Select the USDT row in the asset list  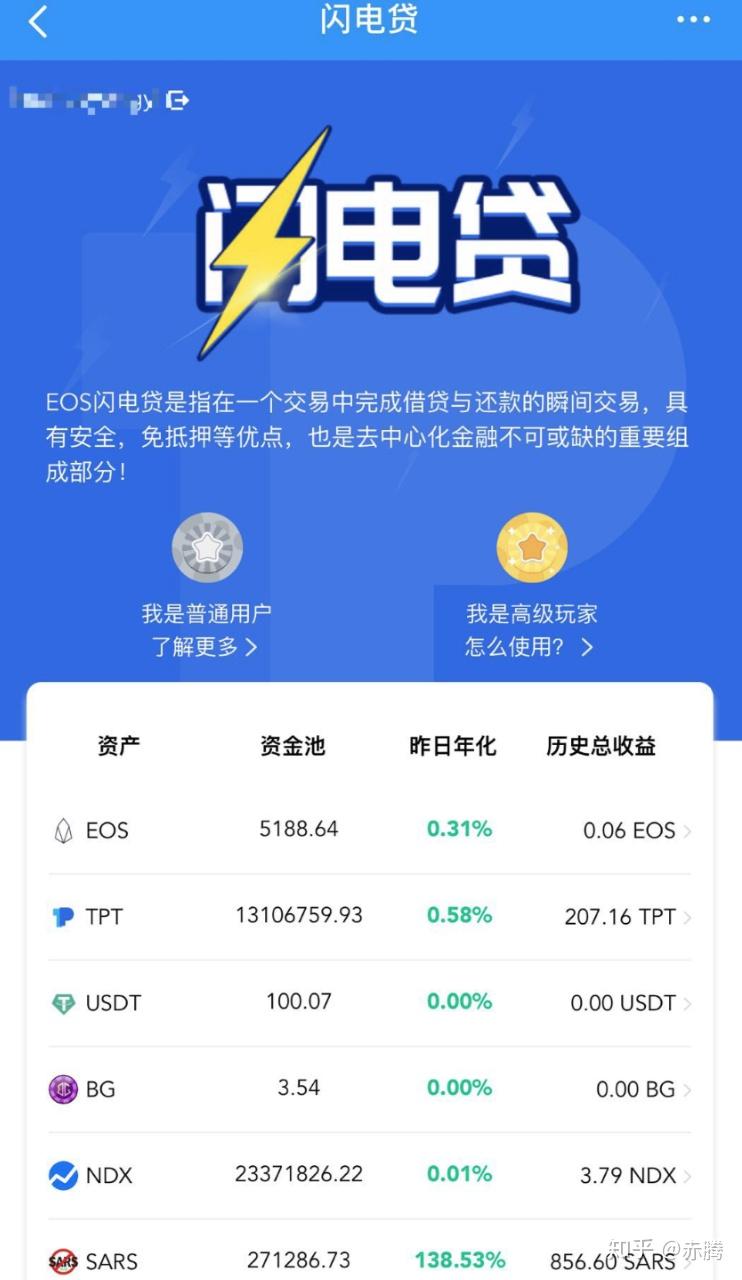[370, 1002]
